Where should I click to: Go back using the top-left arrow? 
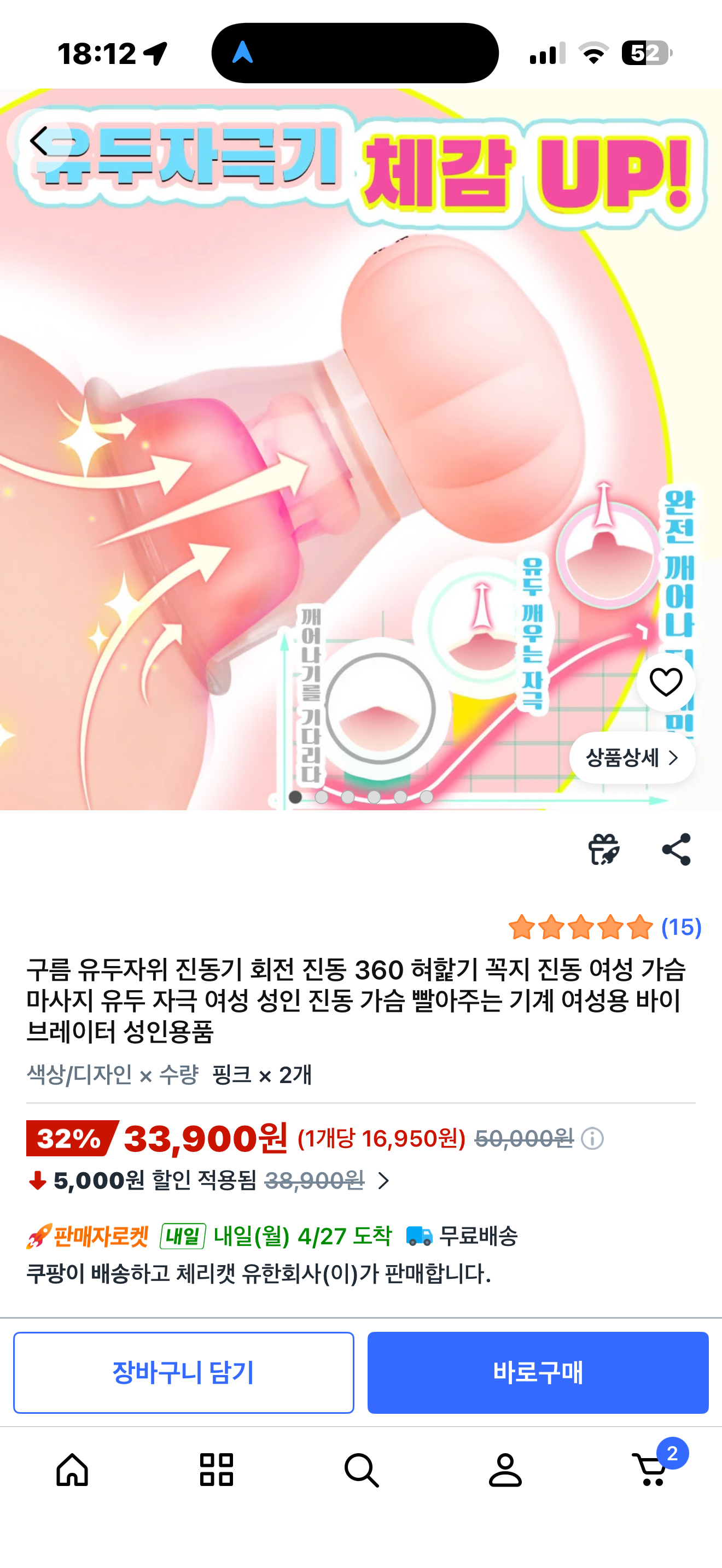pyautogui.click(x=39, y=141)
